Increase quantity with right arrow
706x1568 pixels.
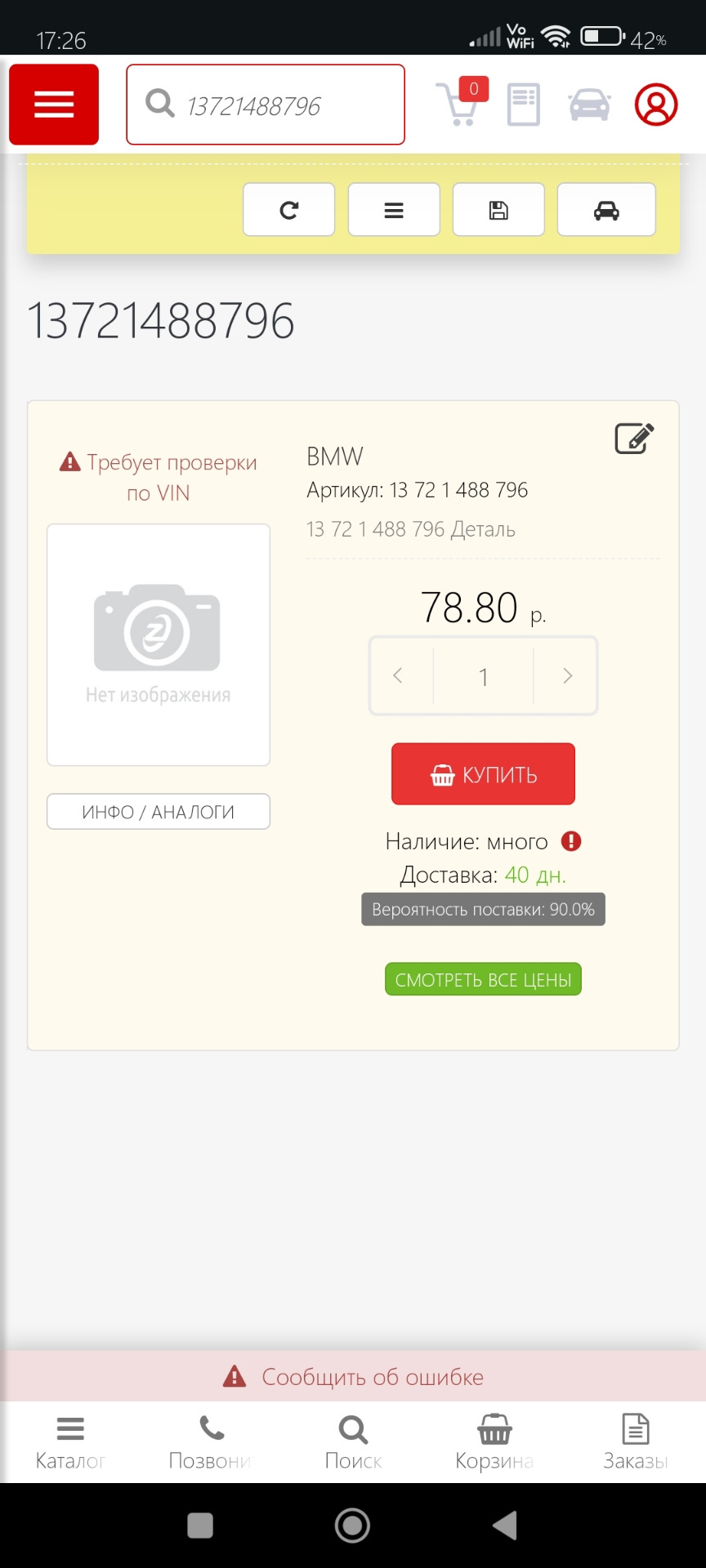(x=567, y=676)
